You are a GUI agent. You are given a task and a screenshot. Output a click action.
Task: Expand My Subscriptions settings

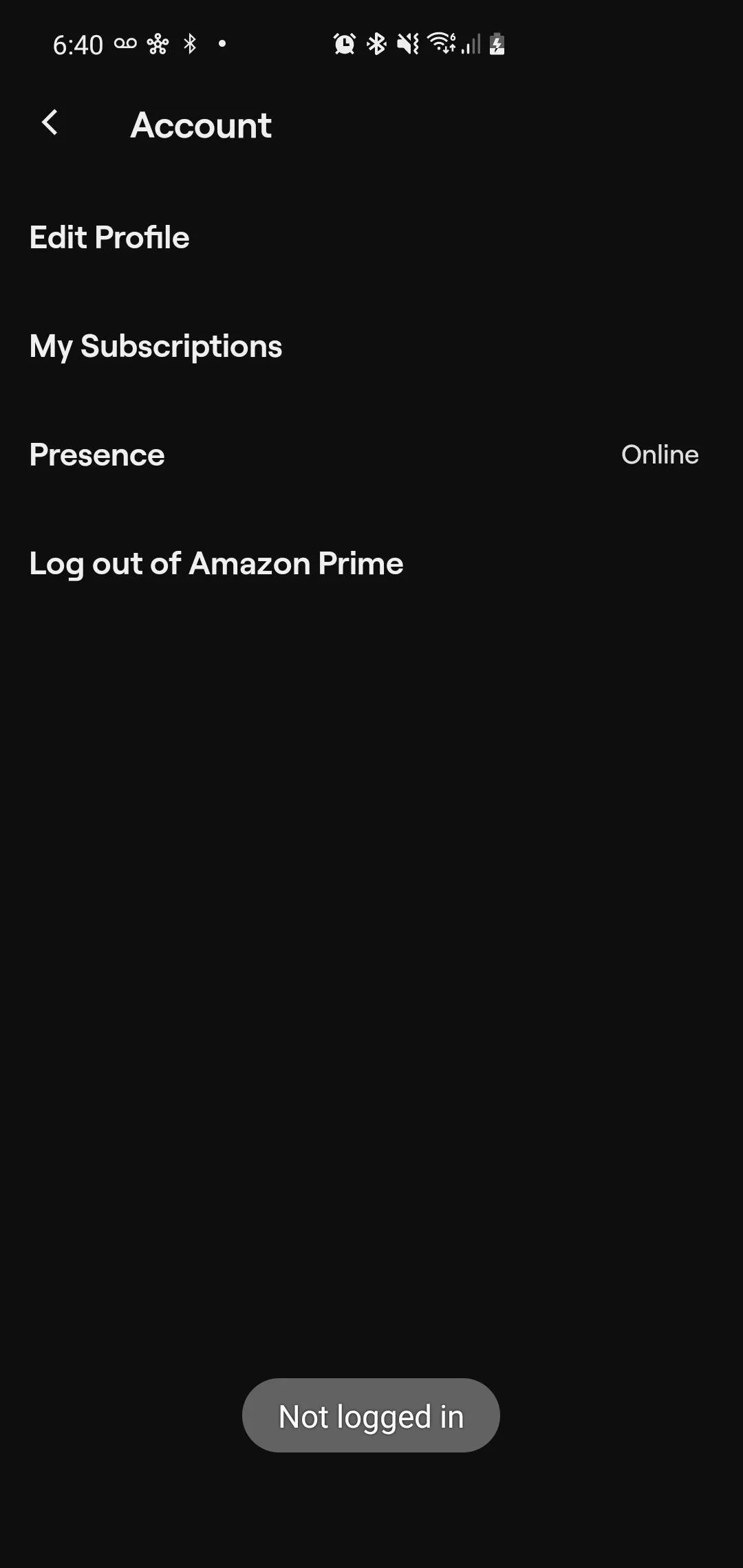tap(155, 347)
